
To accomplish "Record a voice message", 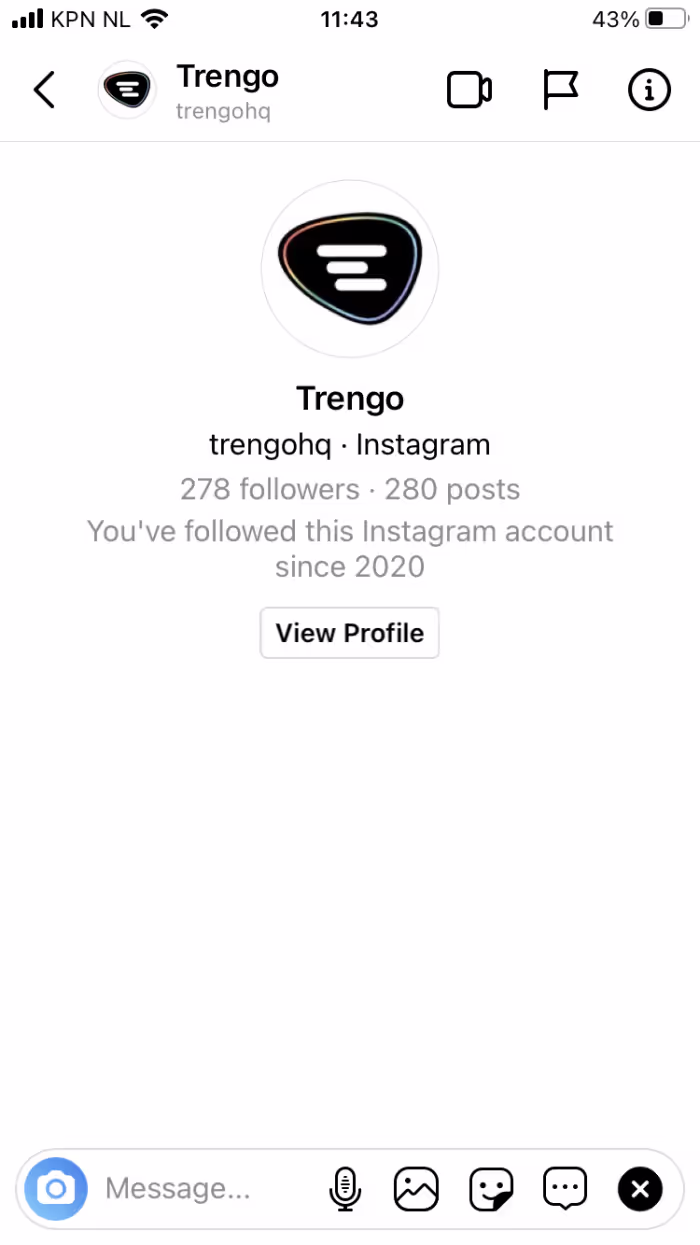I will (344, 1189).
